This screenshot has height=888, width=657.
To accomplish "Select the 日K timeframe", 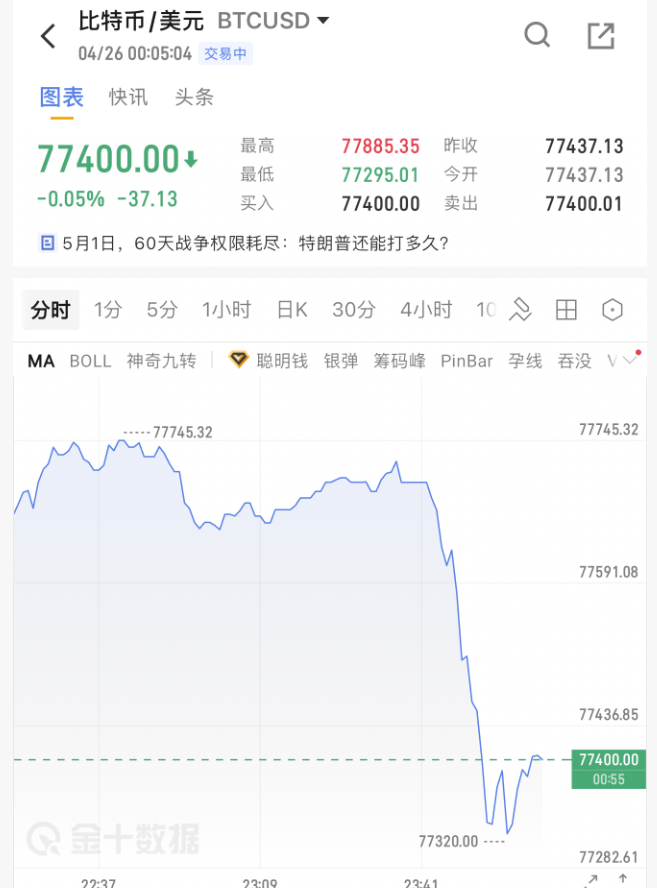I will (x=292, y=310).
